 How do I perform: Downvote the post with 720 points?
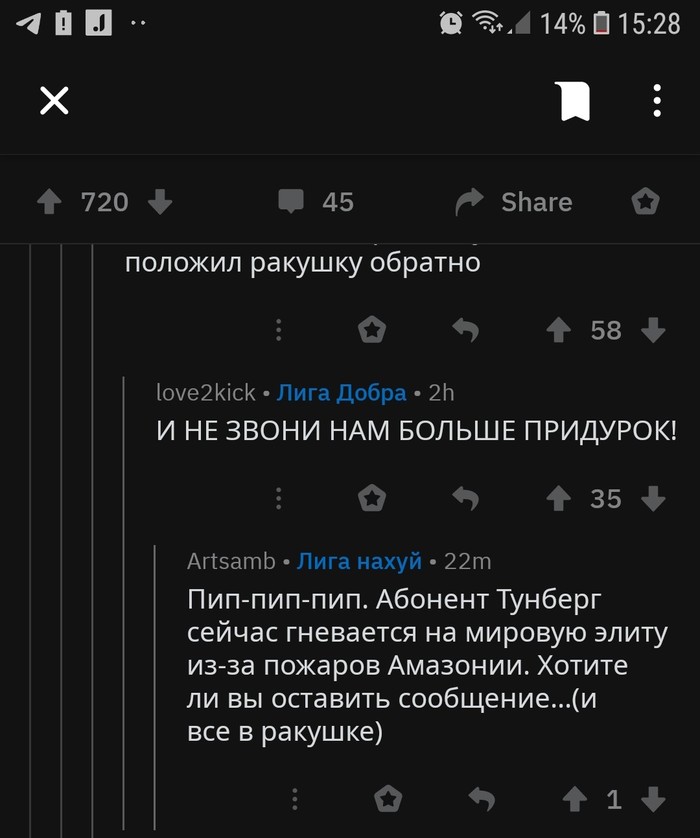click(159, 202)
